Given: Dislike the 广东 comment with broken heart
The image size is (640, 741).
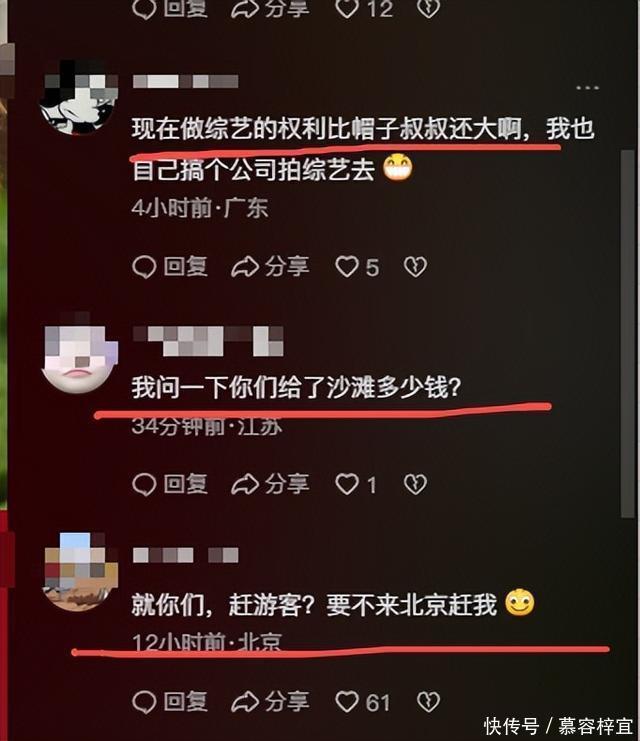Looking at the screenshot, I should (x=415, y=267).
